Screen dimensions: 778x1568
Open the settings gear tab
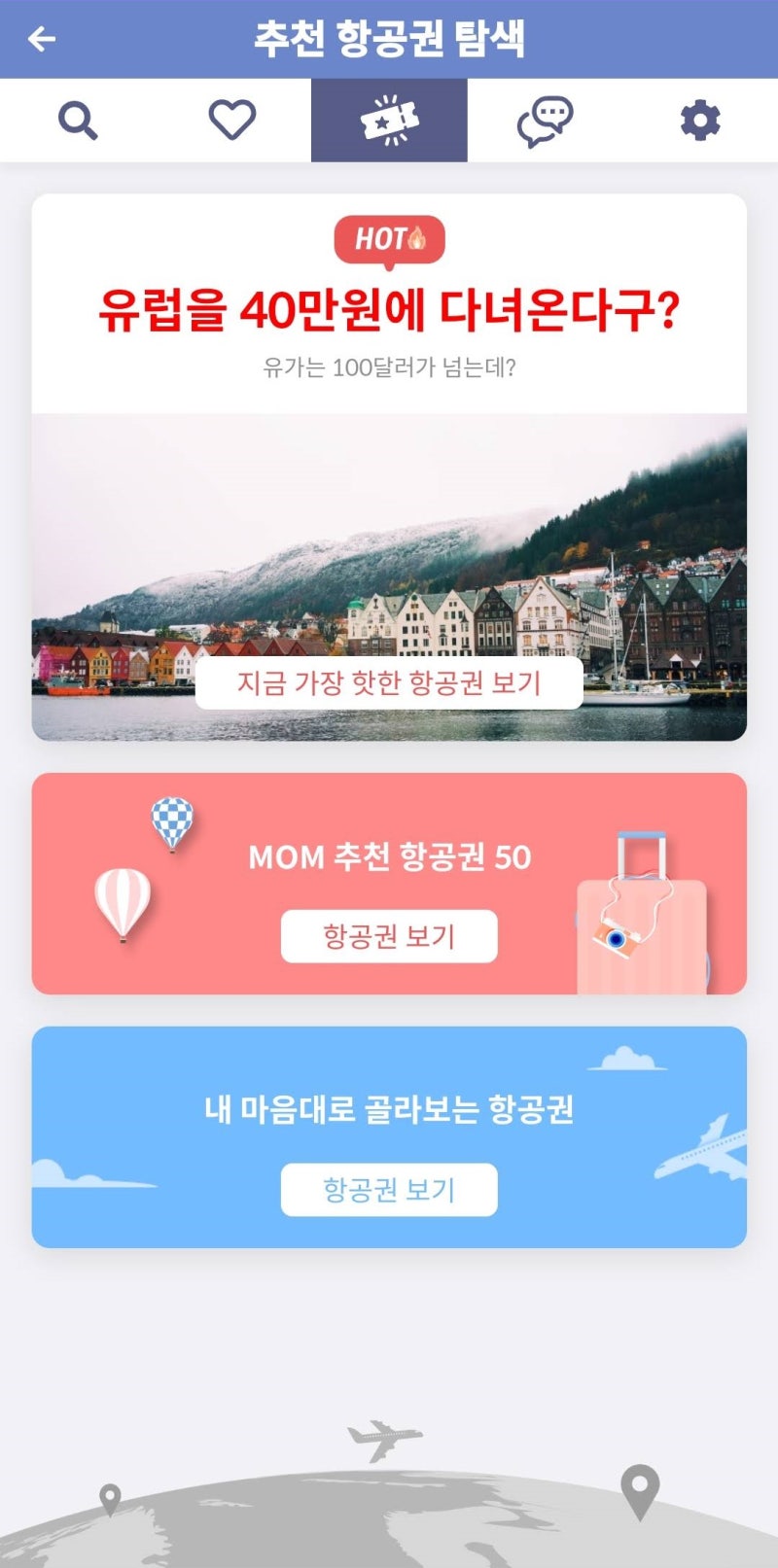[700, 121]
